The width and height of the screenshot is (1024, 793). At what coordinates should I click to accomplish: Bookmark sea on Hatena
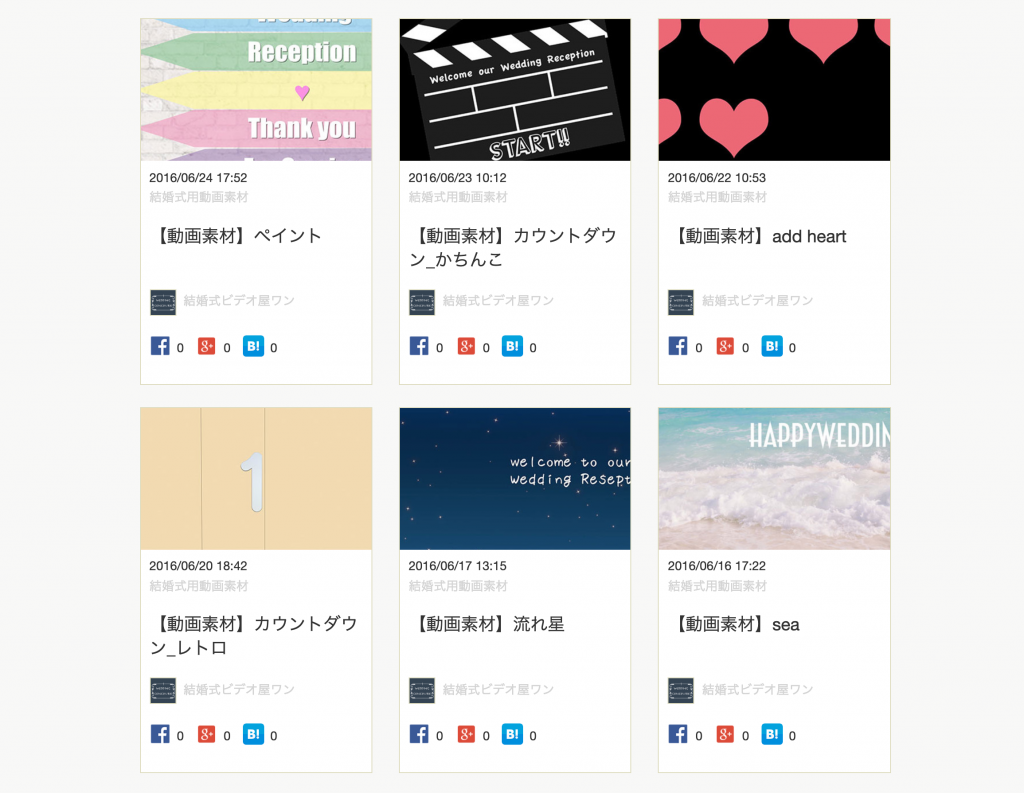[x=771, y=734]
